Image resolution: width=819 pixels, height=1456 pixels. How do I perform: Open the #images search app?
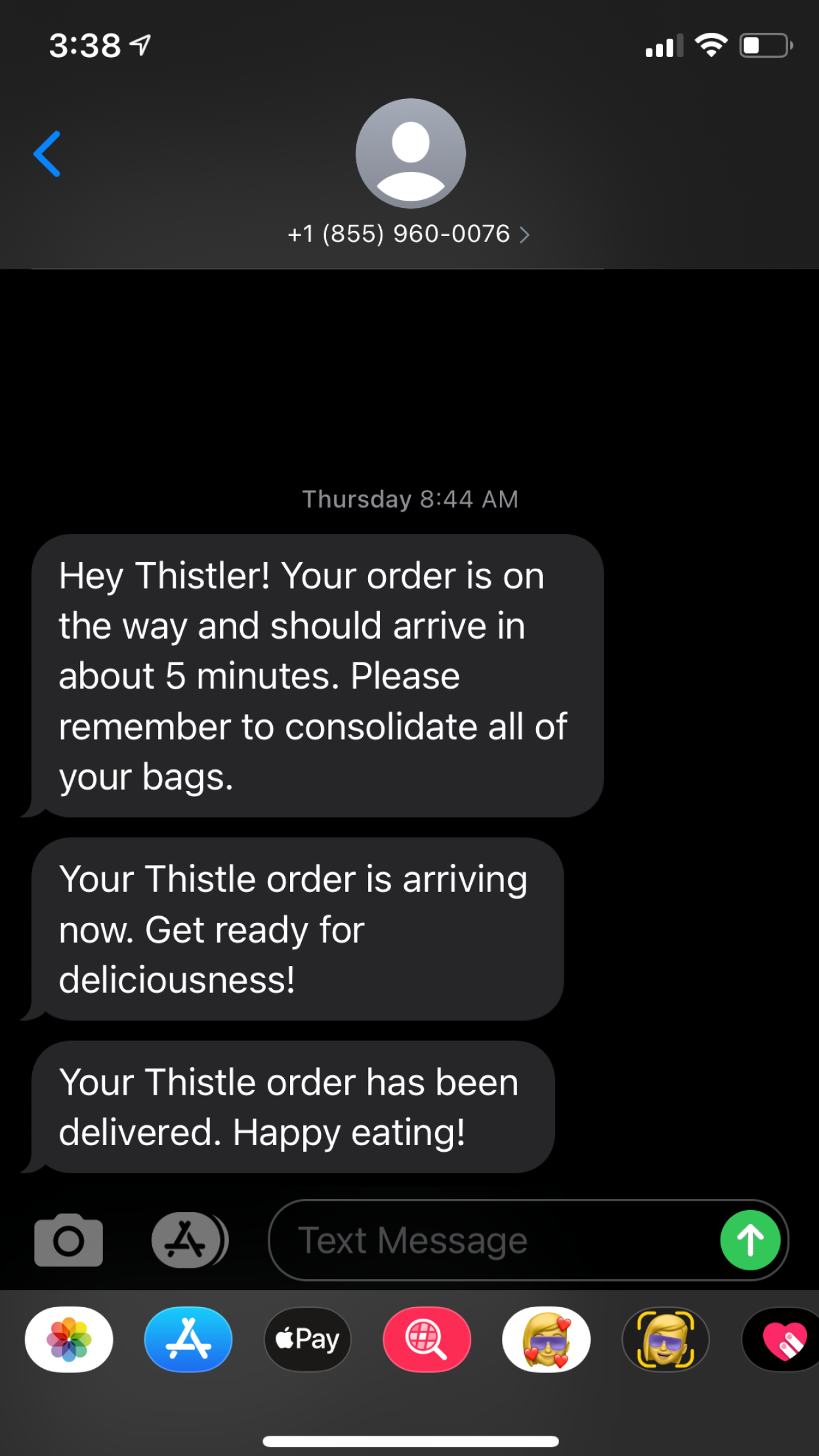point(427,1339)
